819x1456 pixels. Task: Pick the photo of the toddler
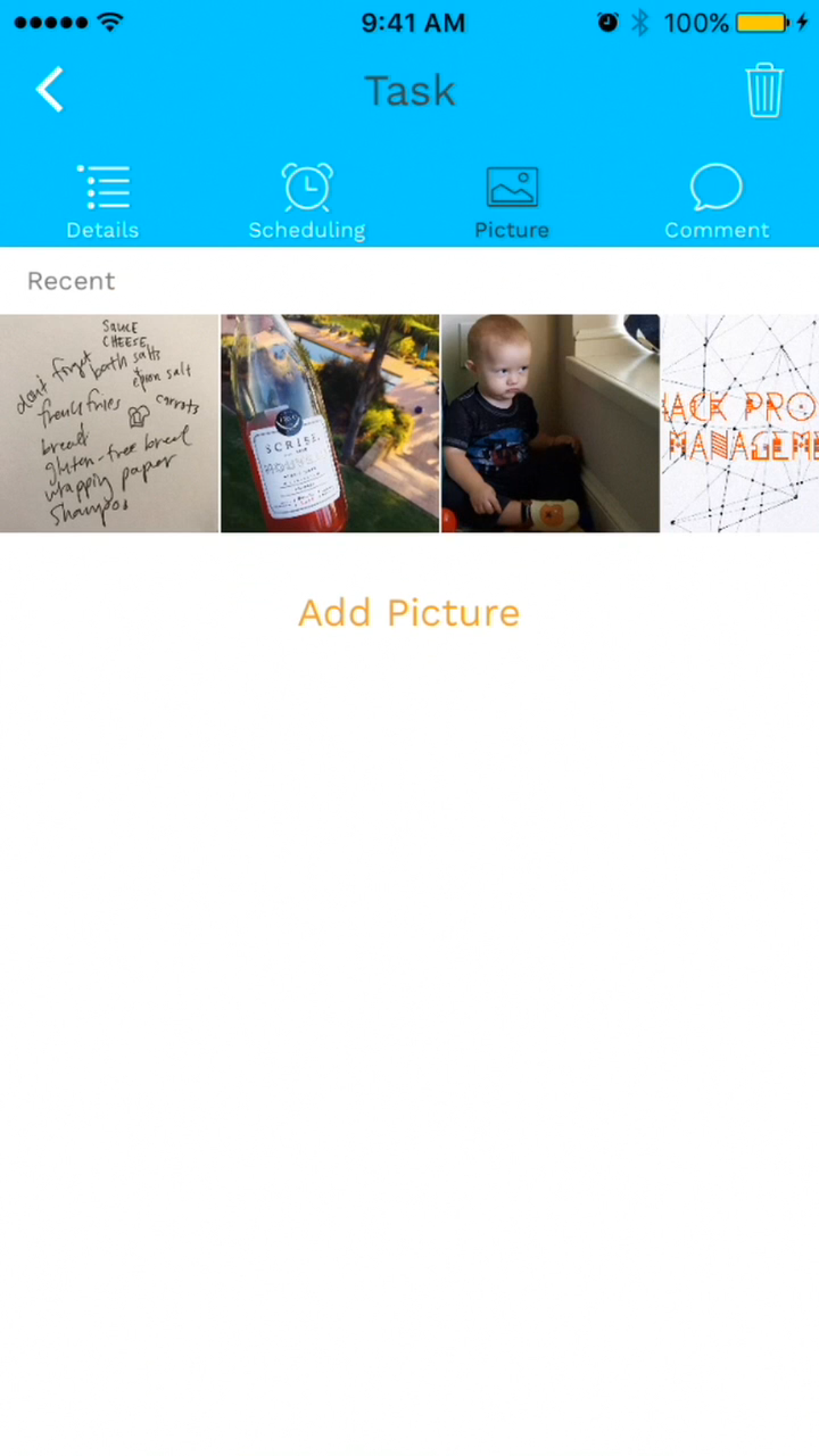[550, 423]
